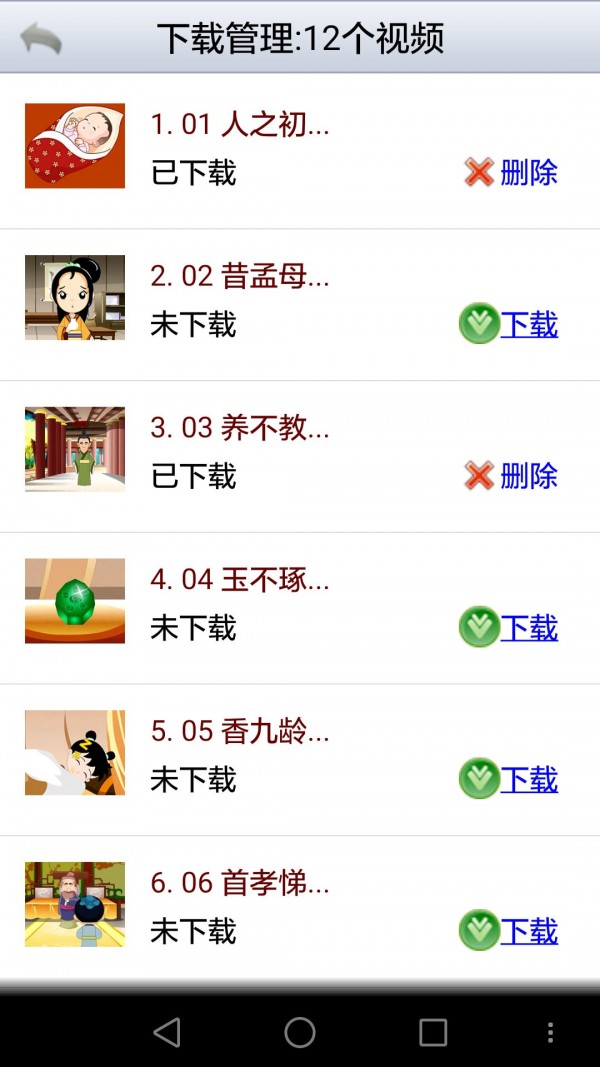The image size is (600, 1067).
Task: Download video 04 玉不琢
Action: (x=510, y=628)
